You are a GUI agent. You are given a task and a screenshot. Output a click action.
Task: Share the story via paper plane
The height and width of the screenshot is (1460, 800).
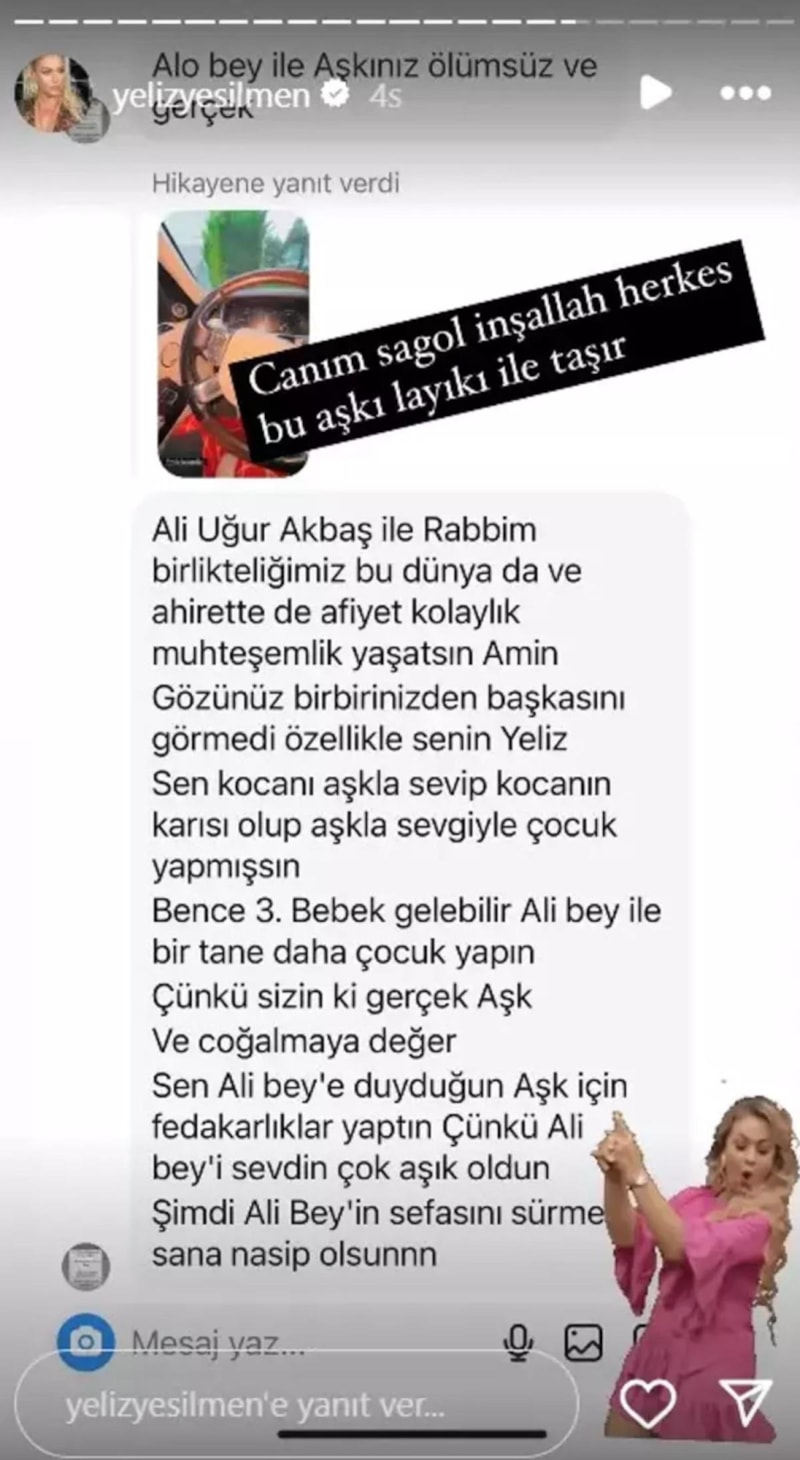click(746, 1403)
